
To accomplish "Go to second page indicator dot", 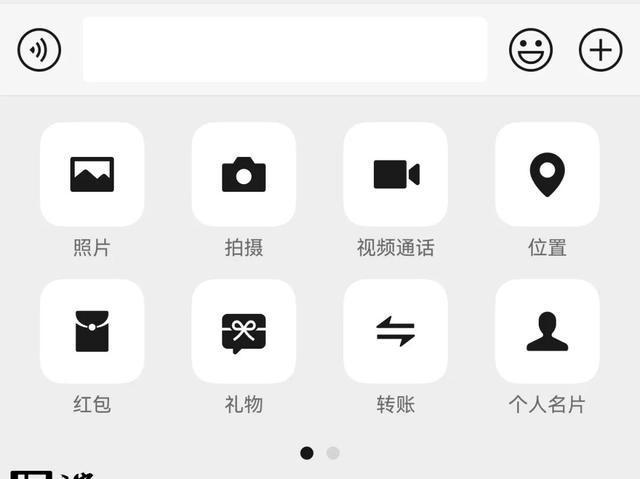I will click(333, 453).
